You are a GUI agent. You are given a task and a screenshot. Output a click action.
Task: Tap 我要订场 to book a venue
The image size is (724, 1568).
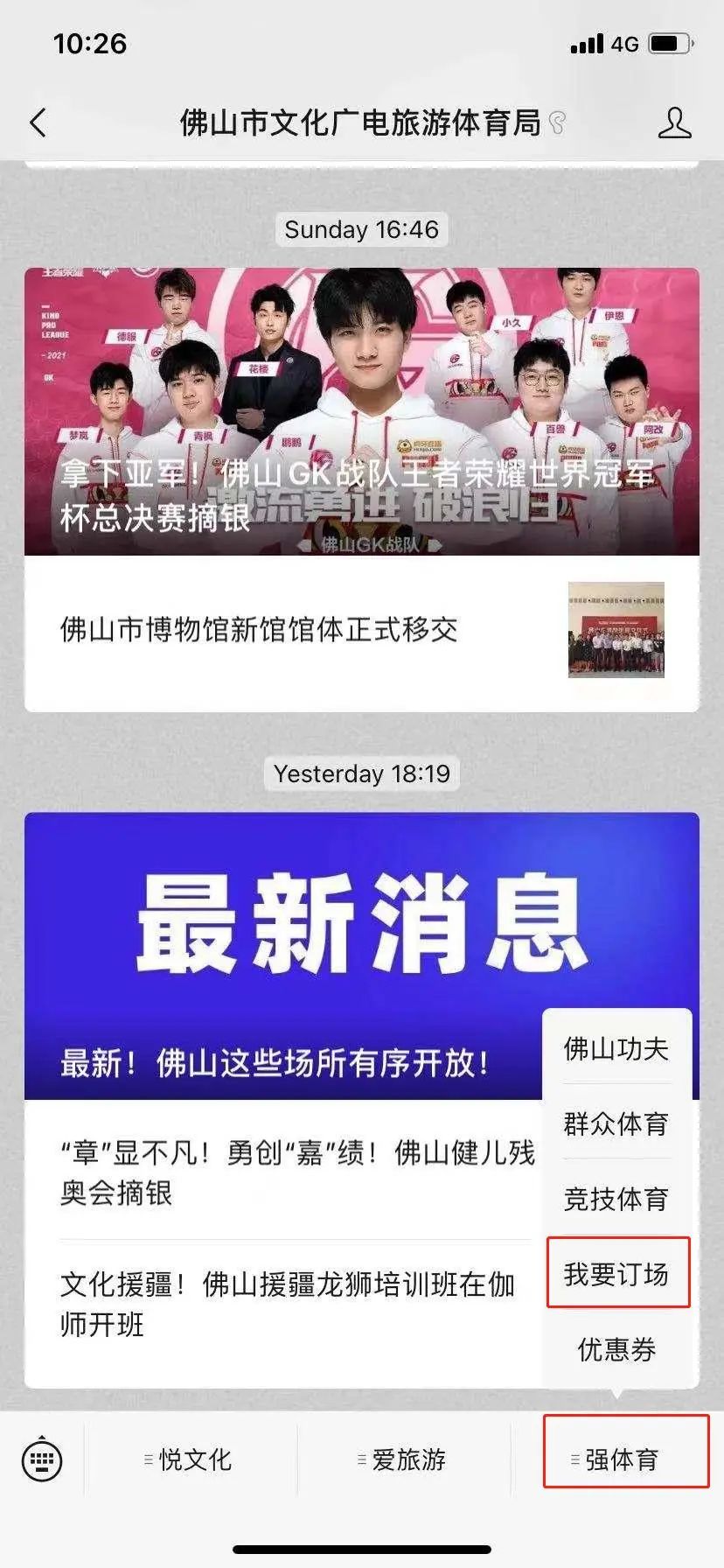pyautogui.click(x=616, y=1274)
